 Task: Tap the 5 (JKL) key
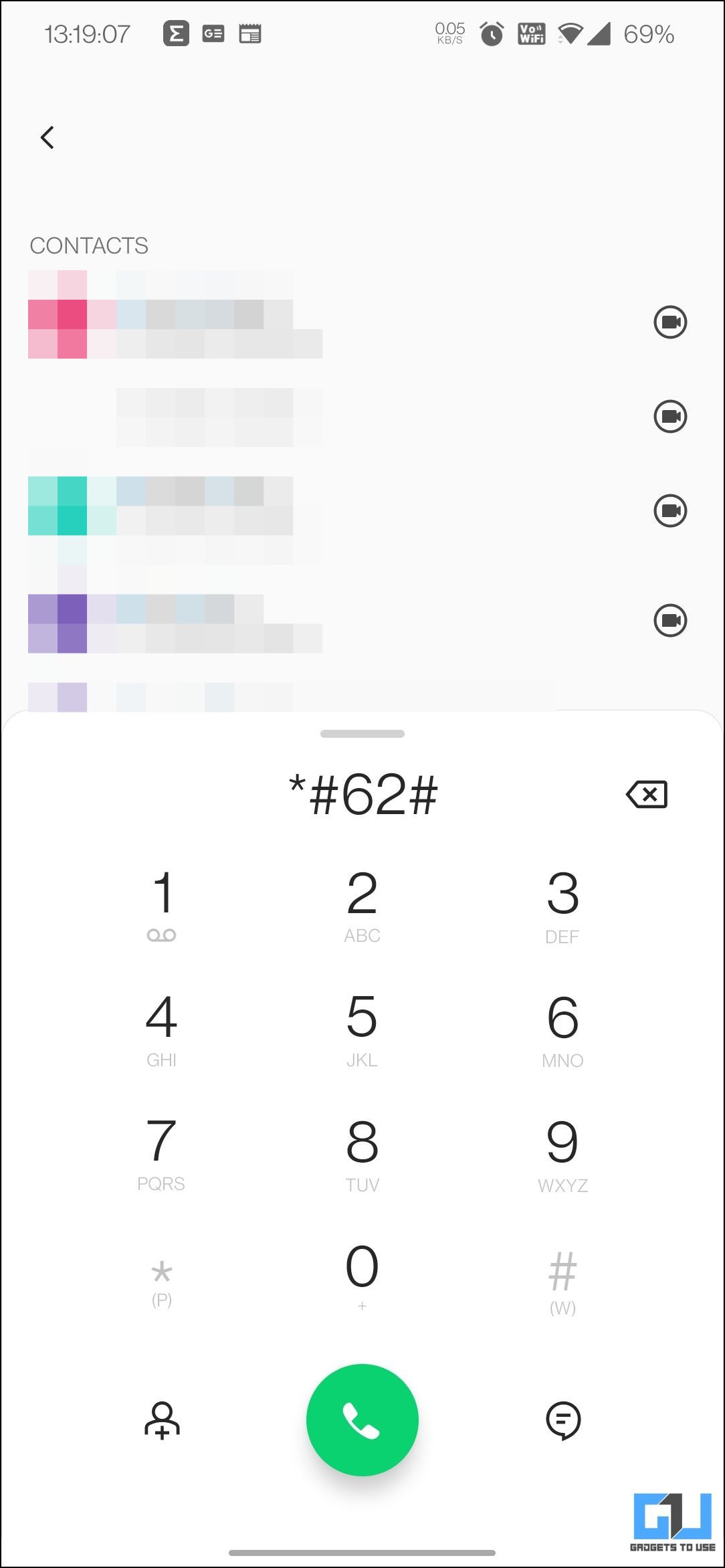click(x=362, y=1030)
